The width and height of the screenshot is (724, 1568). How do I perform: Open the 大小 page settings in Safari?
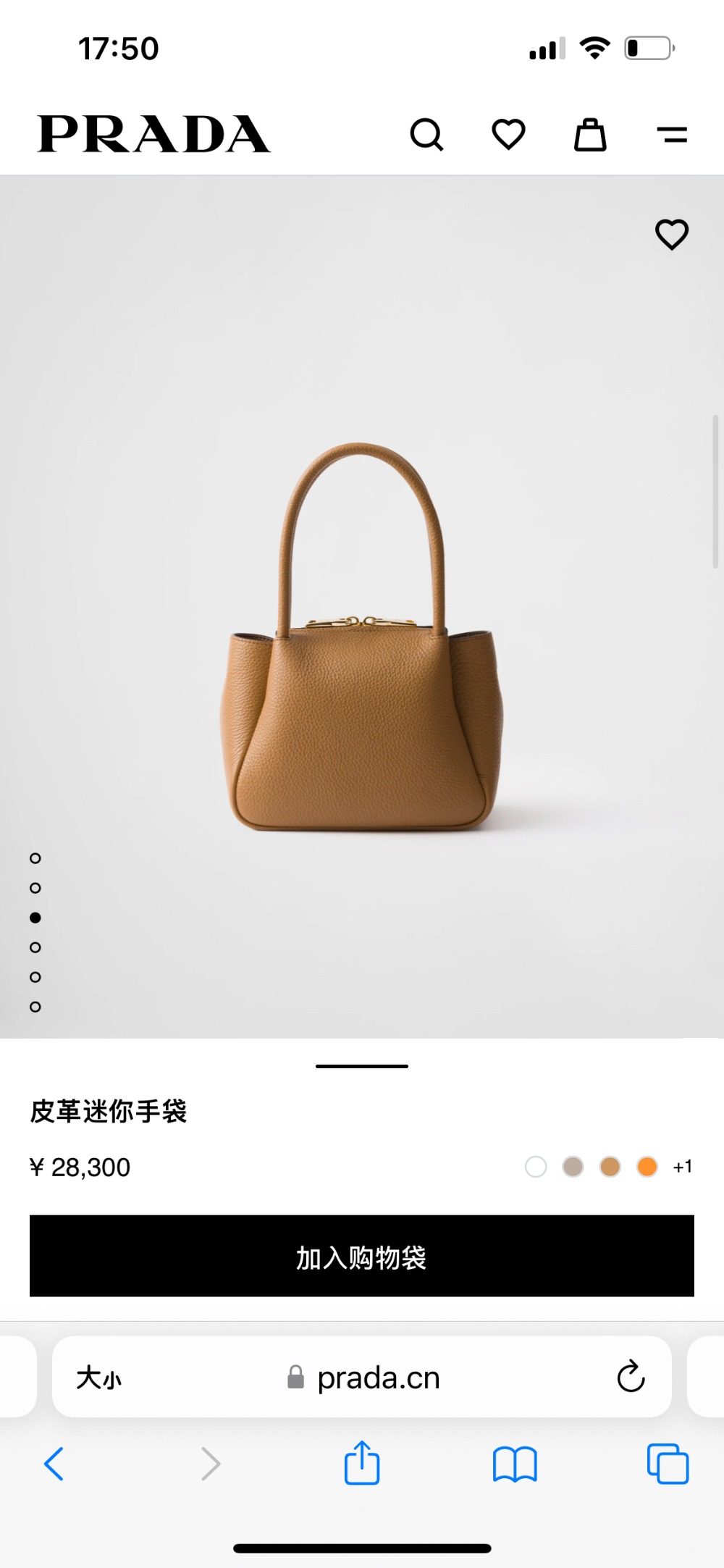pos(99,1378)
